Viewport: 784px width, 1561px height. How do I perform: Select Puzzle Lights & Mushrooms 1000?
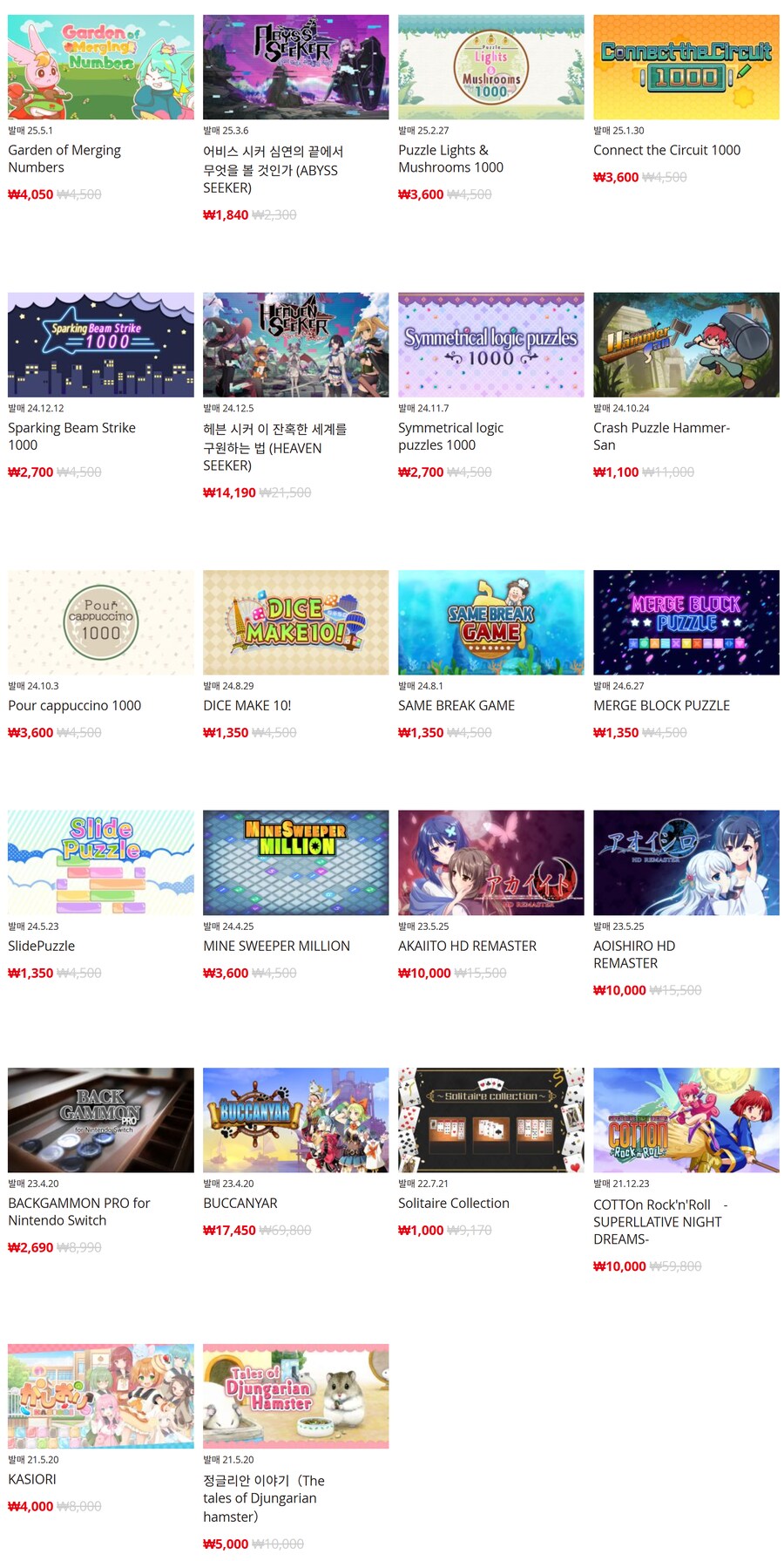(490, 67)
